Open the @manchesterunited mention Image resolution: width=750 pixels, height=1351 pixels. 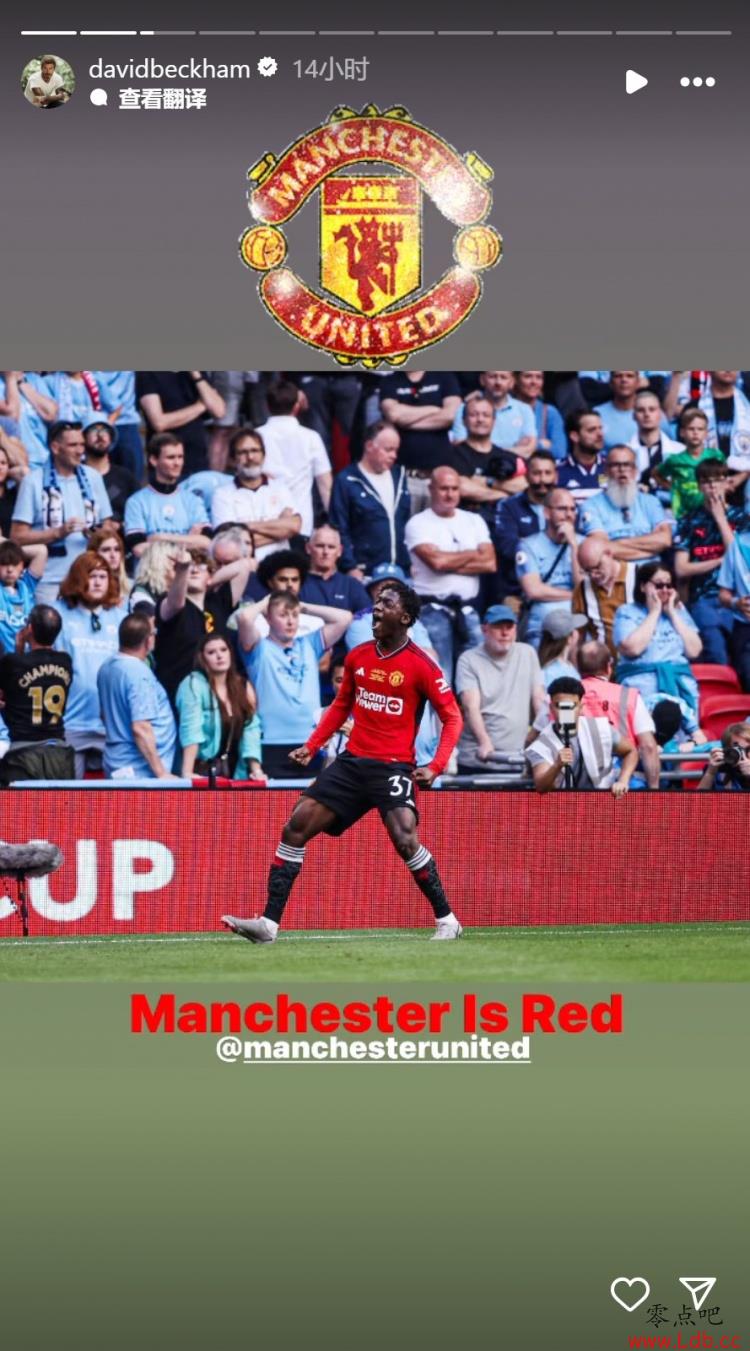373,1048
